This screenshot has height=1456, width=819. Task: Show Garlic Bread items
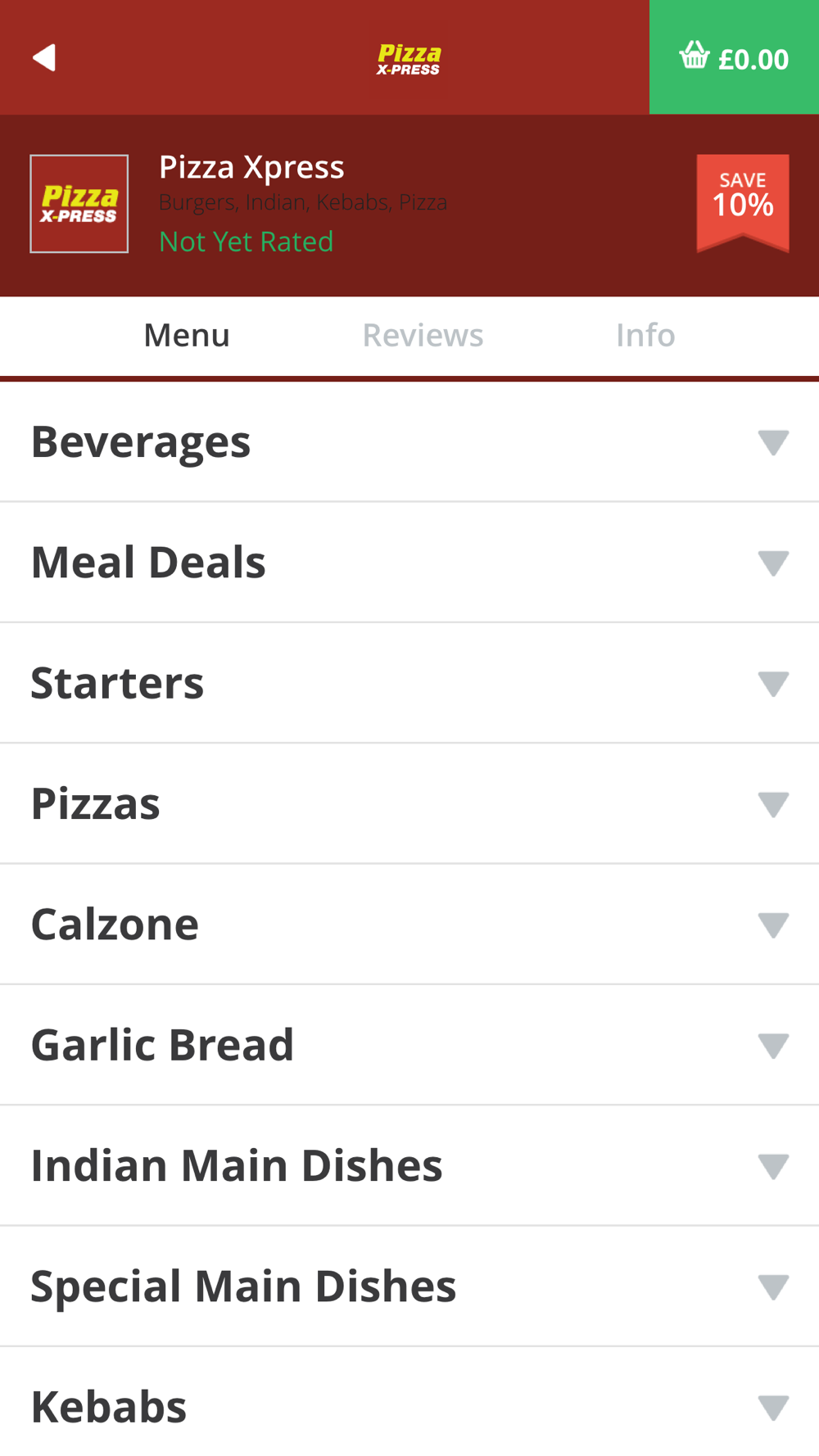[409, 1045]
